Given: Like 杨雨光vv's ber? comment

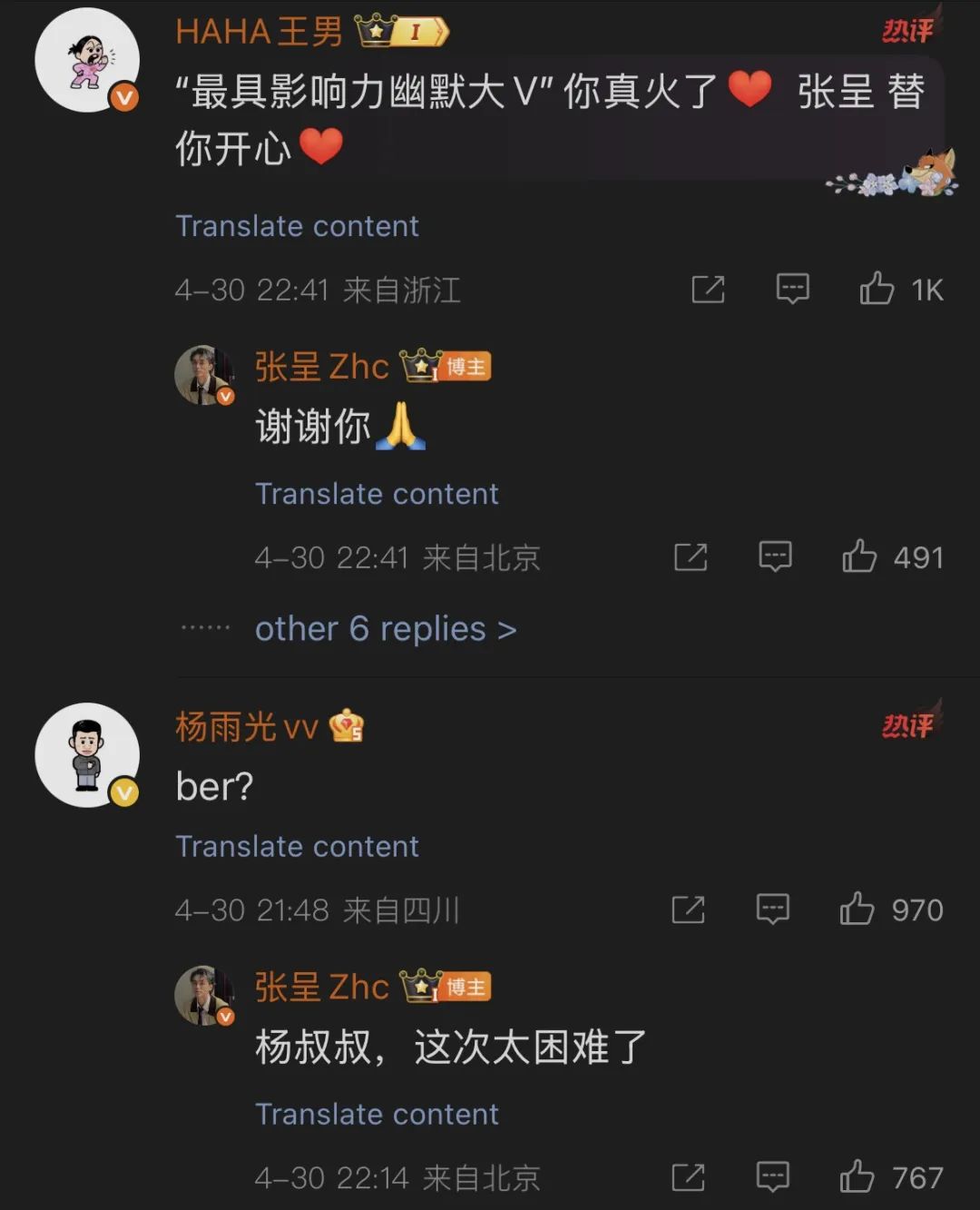Looking at the screenshot, I should click(x=857, y=909).
